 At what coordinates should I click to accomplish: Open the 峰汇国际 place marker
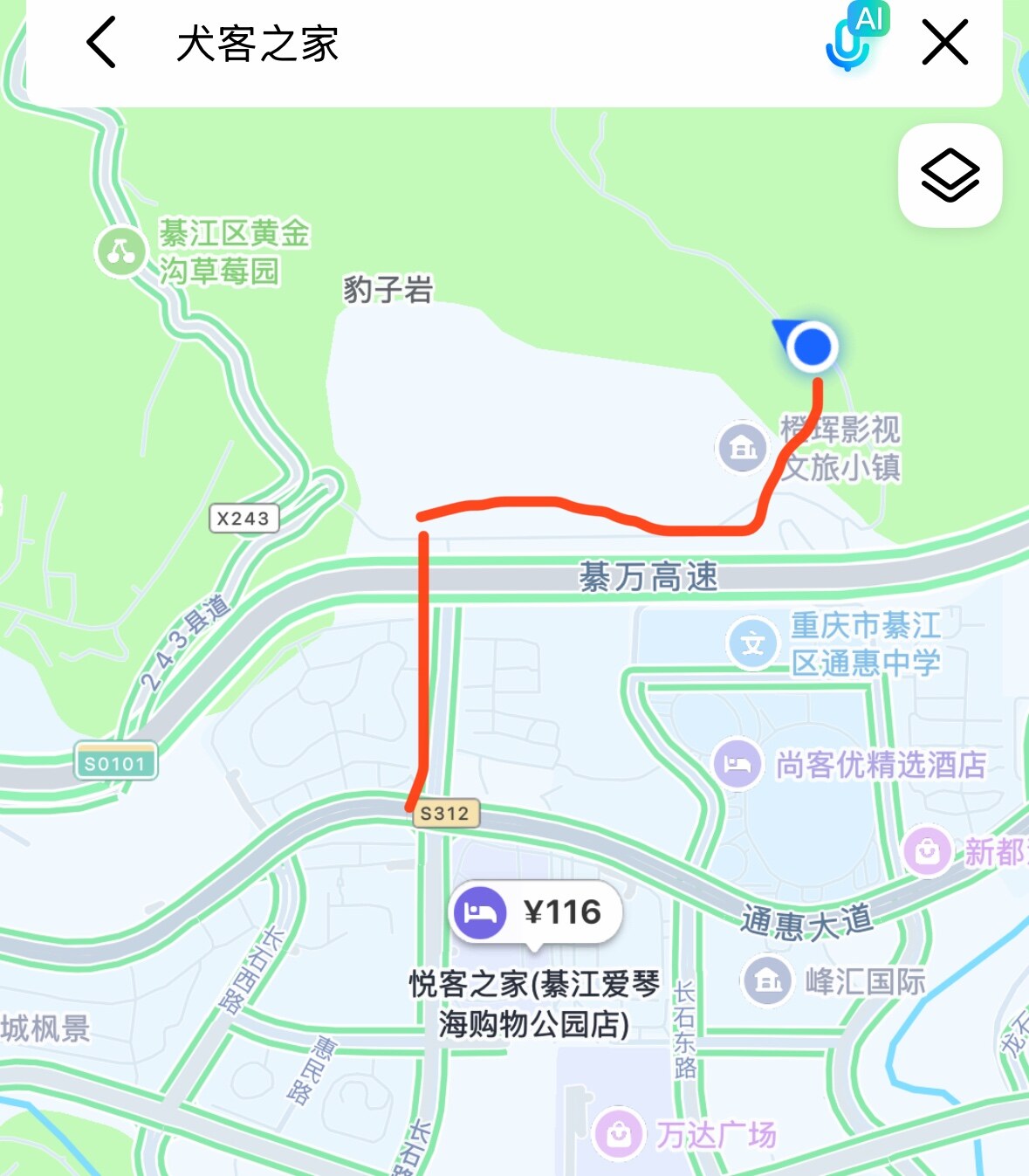point(767,980)
